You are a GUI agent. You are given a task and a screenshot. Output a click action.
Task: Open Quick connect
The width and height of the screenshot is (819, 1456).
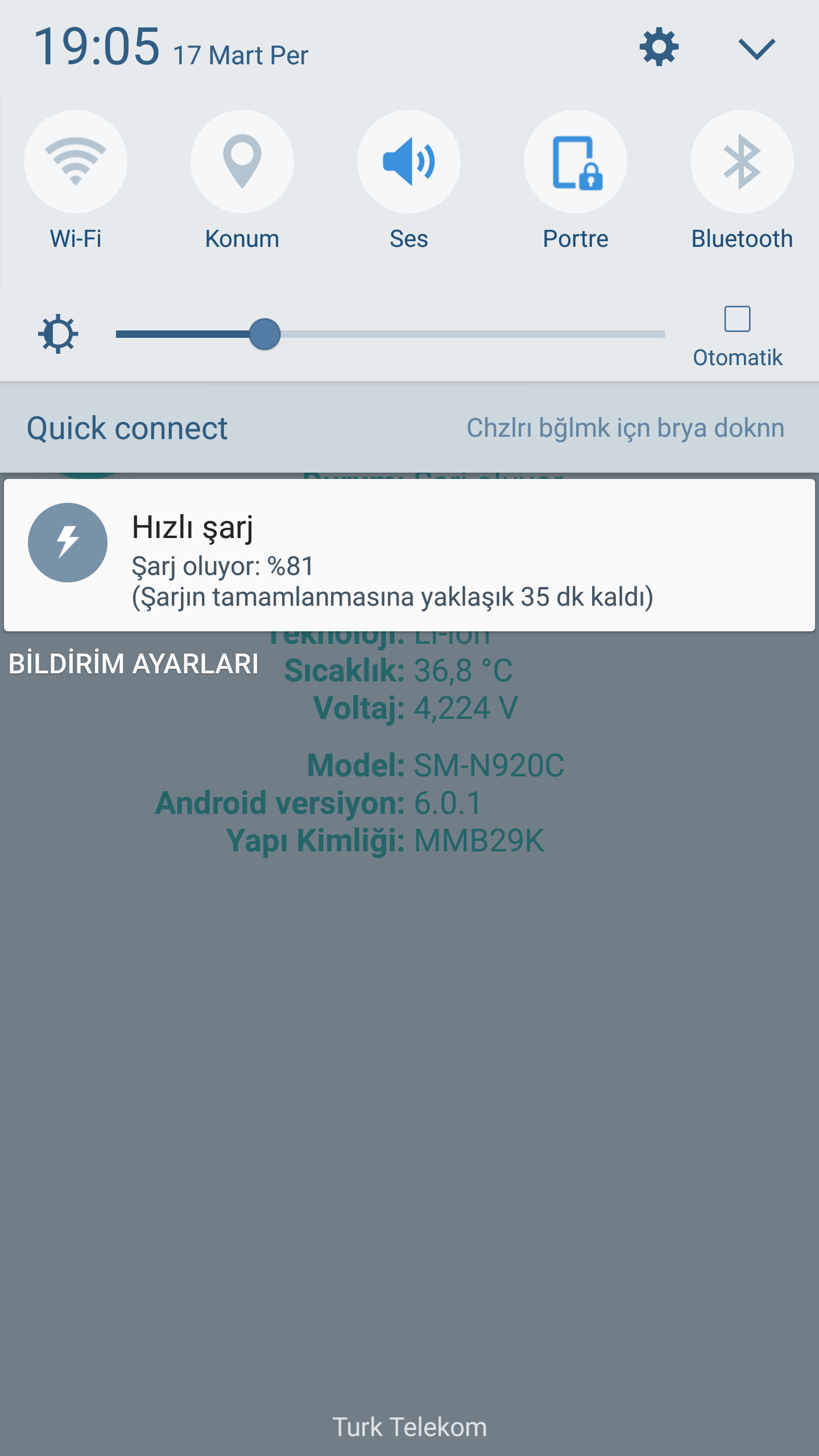pyautogui.click(x=127, y=428)
